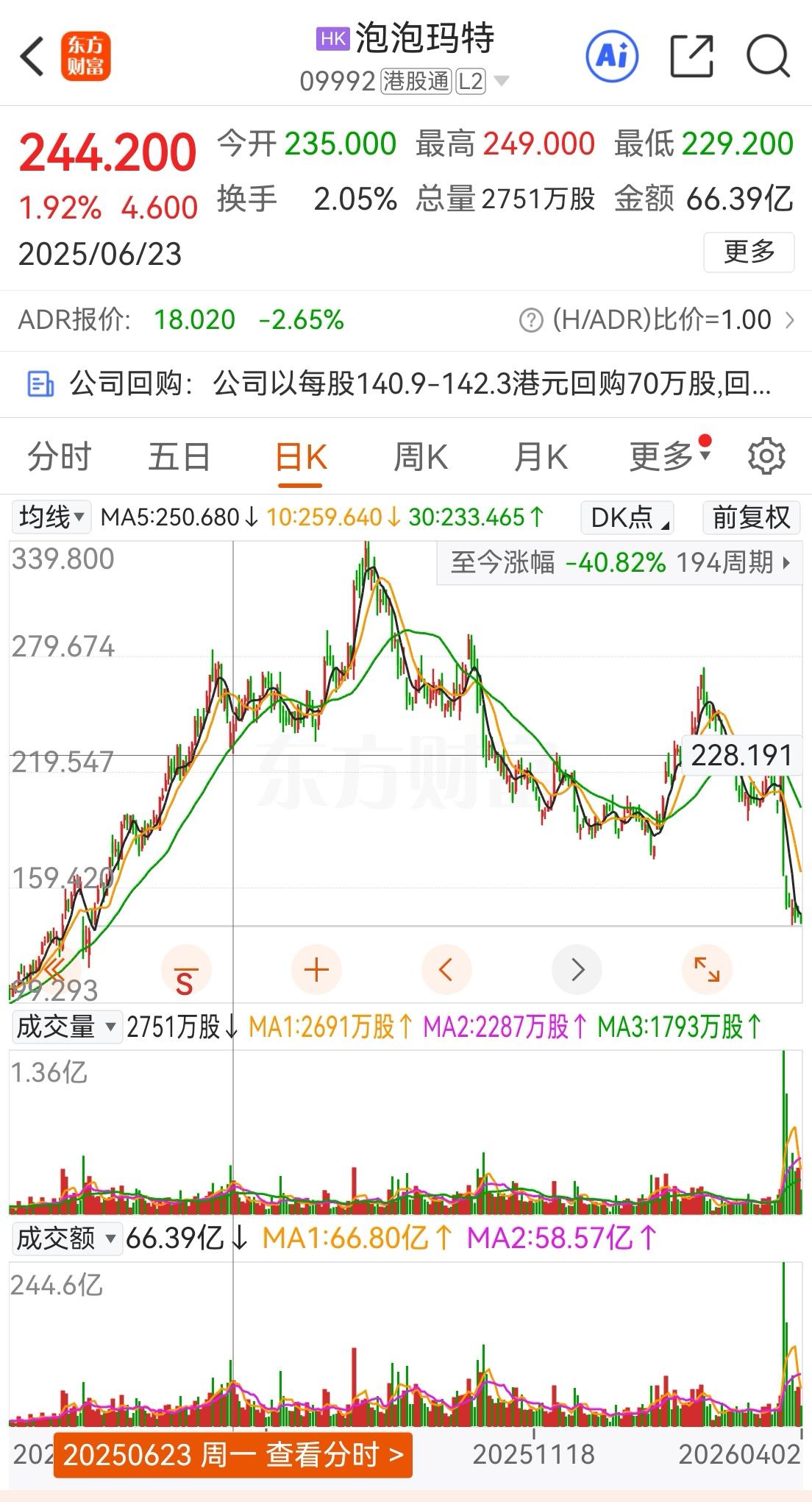Tap the news document icon beside 公司回购
This screenshot has height=1502, width=812.
click(x=40, y=383)
